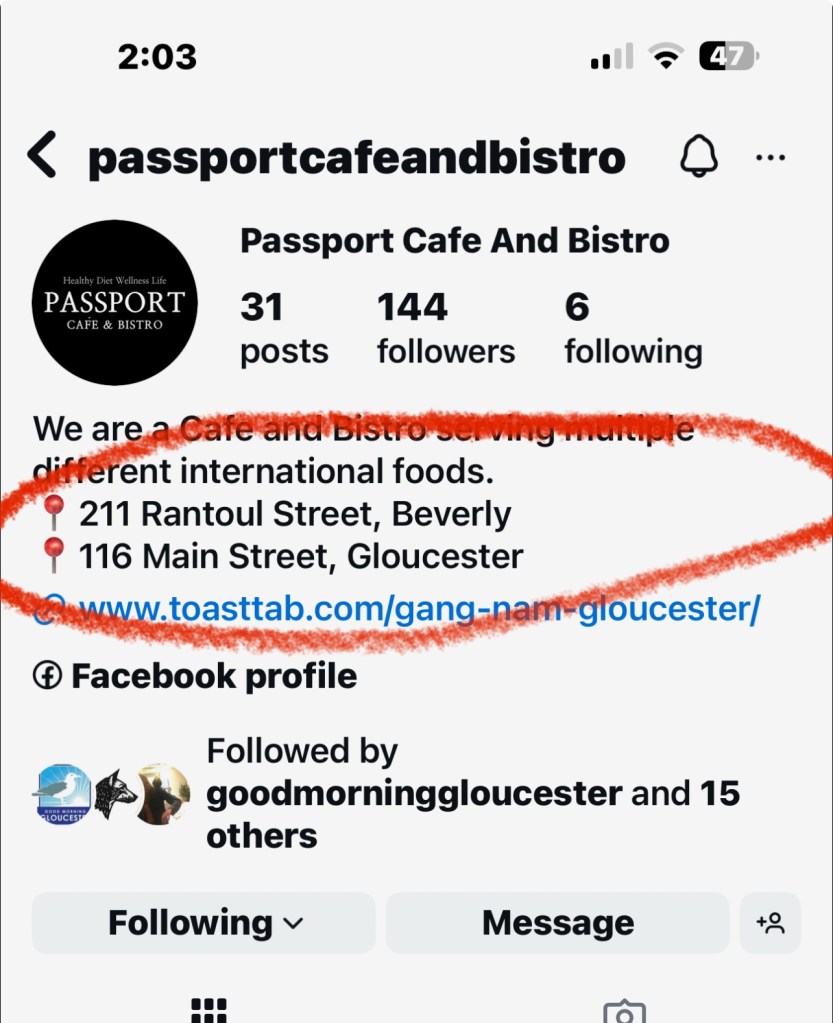Open the three-dot overflow menu
This screenshot has width=833, height=1023.
click(x=770, y=158)
